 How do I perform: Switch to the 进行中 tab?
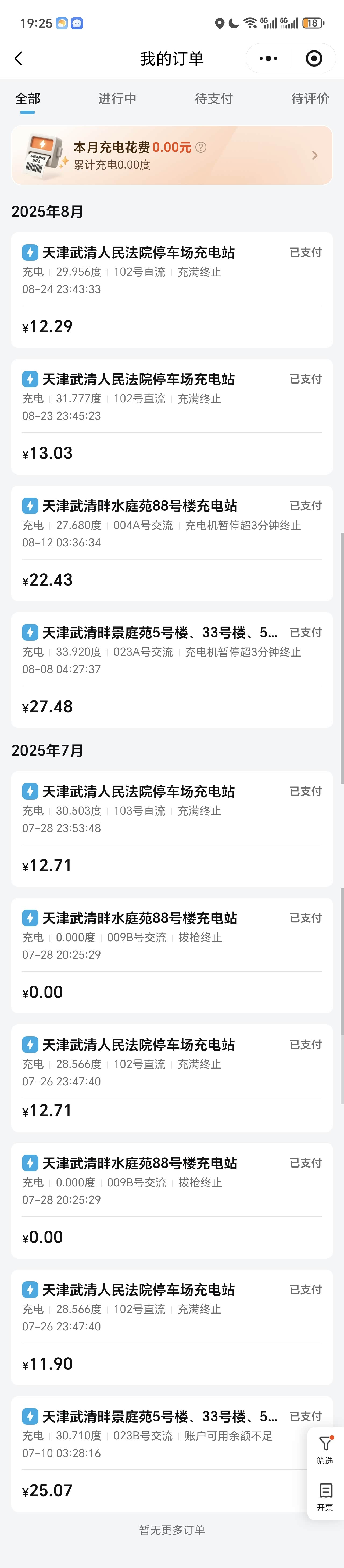(x=117, y=99)
